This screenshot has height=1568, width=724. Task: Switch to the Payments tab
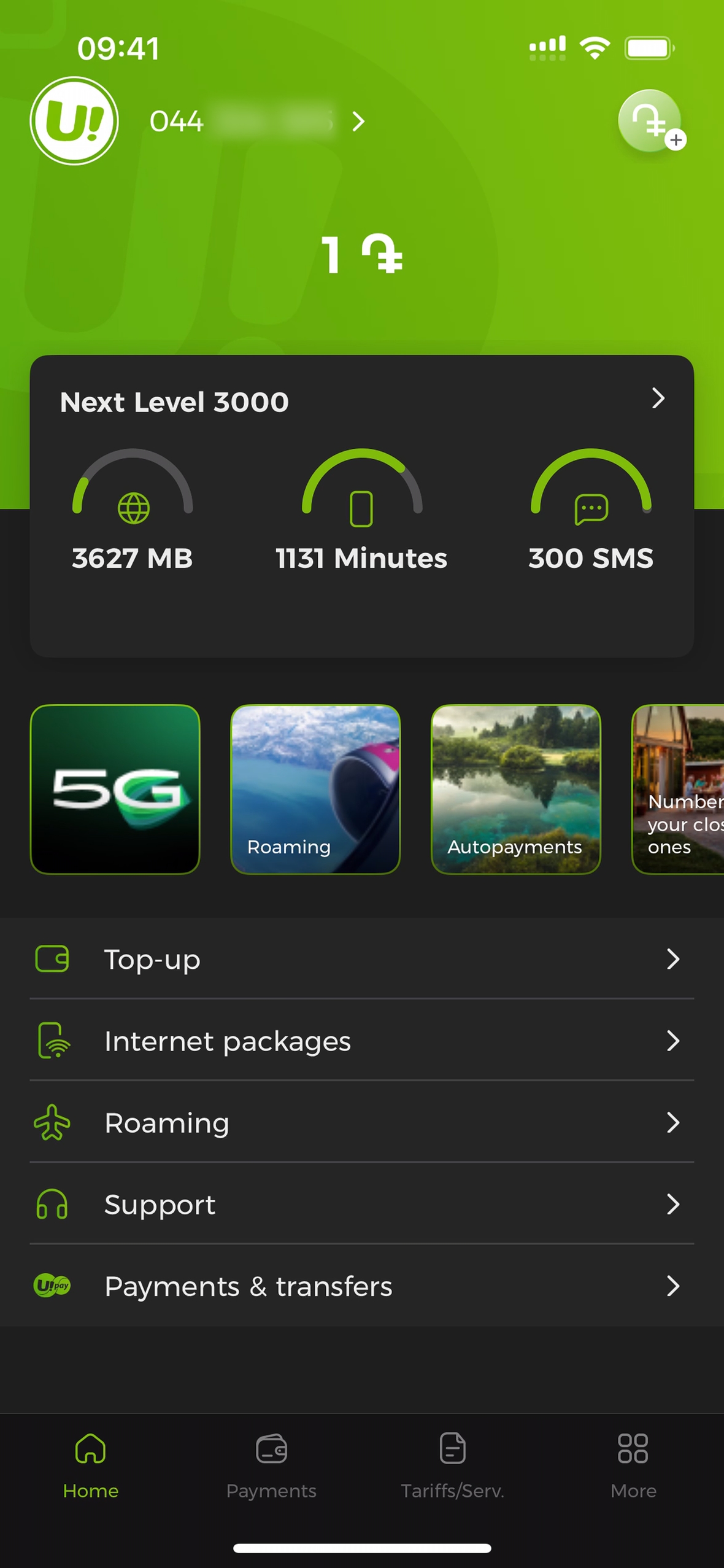(271, 1465)
